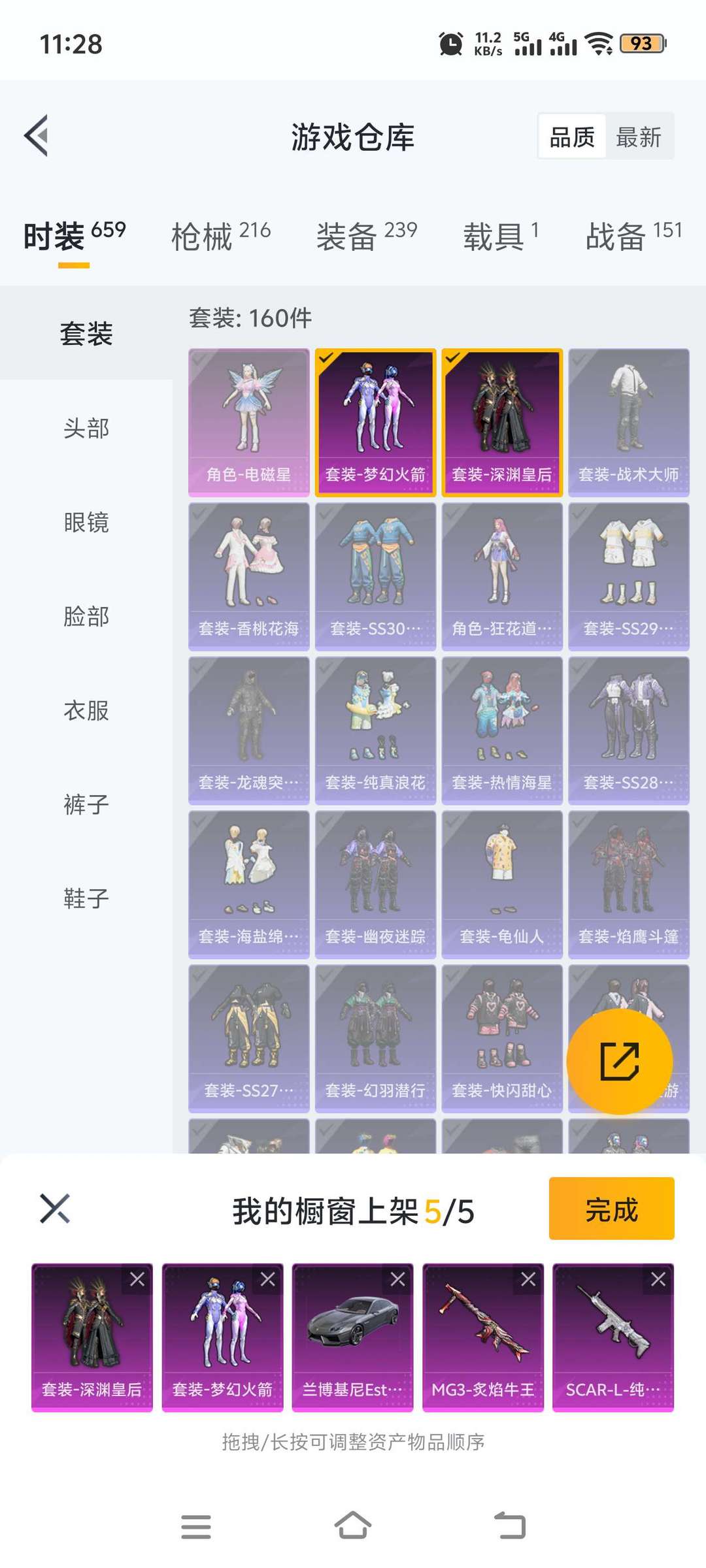Open the 鞋子 category
The width and height of the screenshot is (706, 1568).
point(86,899)
